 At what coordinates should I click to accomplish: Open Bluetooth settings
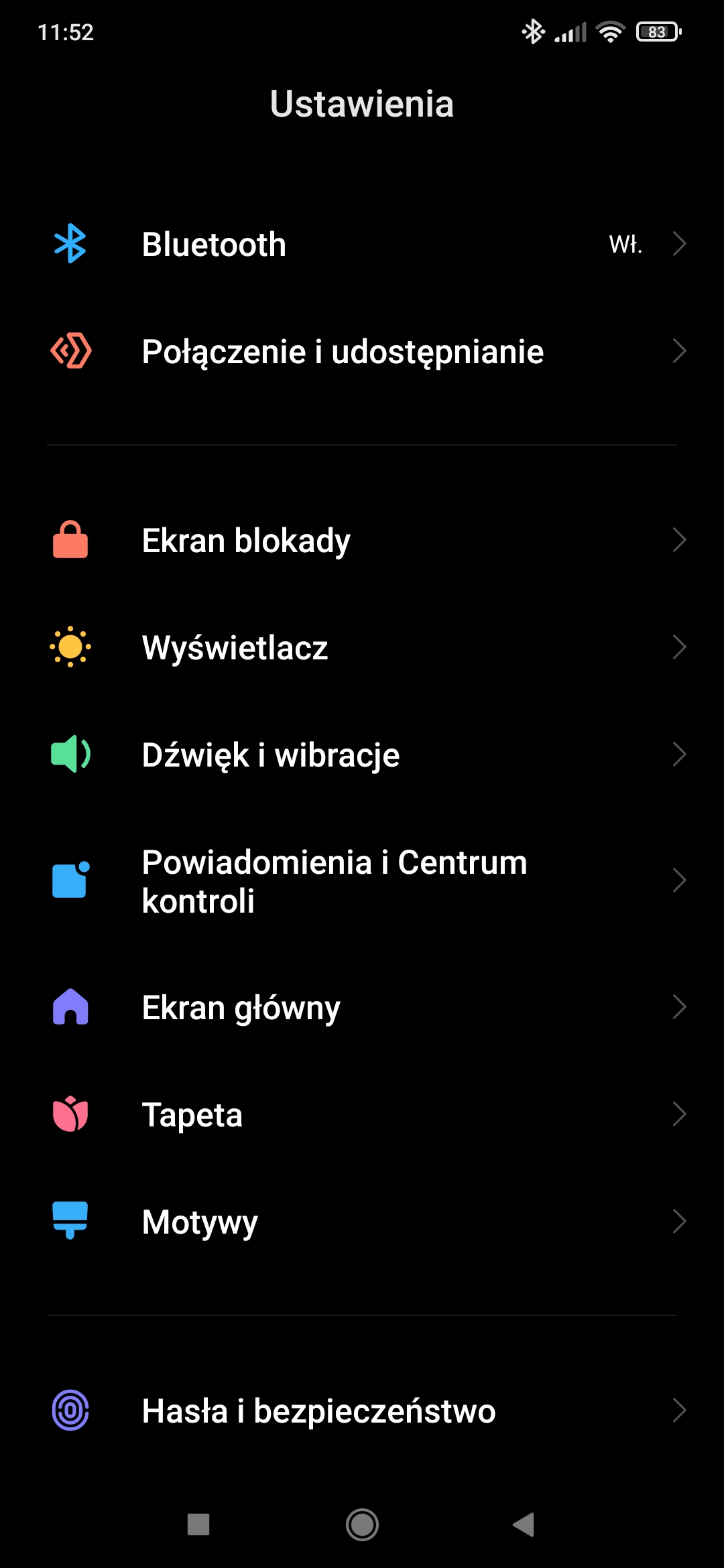click(362, 244)
